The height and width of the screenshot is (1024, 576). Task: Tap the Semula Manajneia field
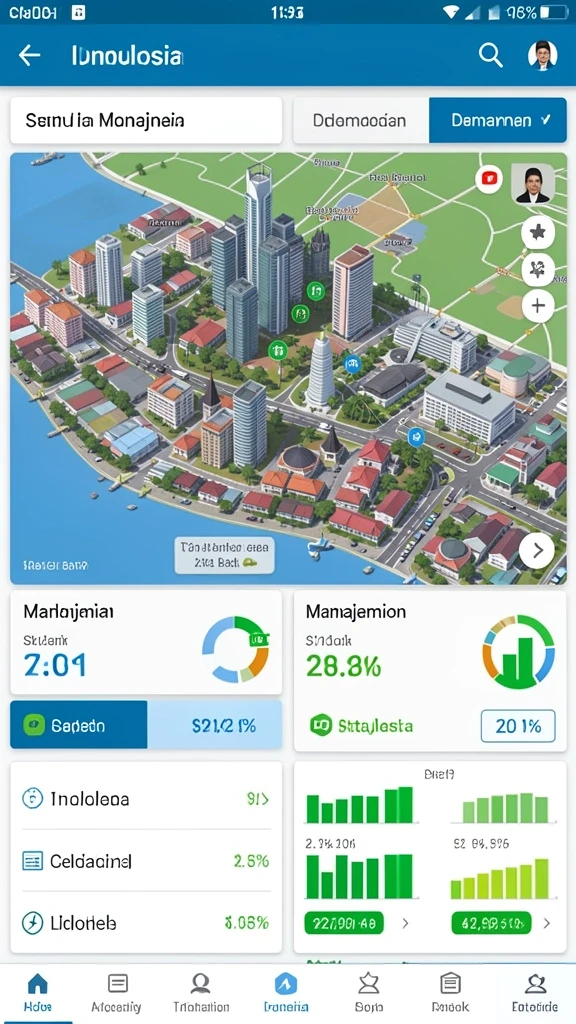pyautogui.click(x=146, y=121)
